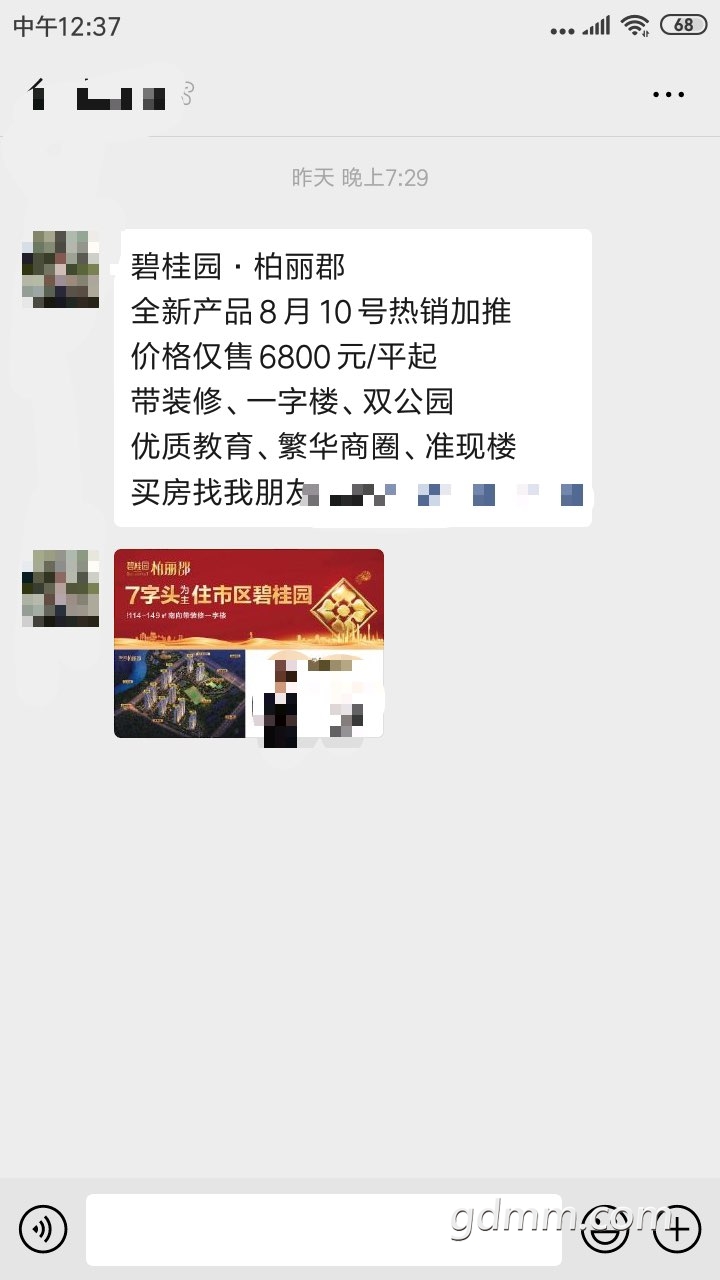
Task: Tap the sender's avatar beside the text message
Action: click(60, 268)
